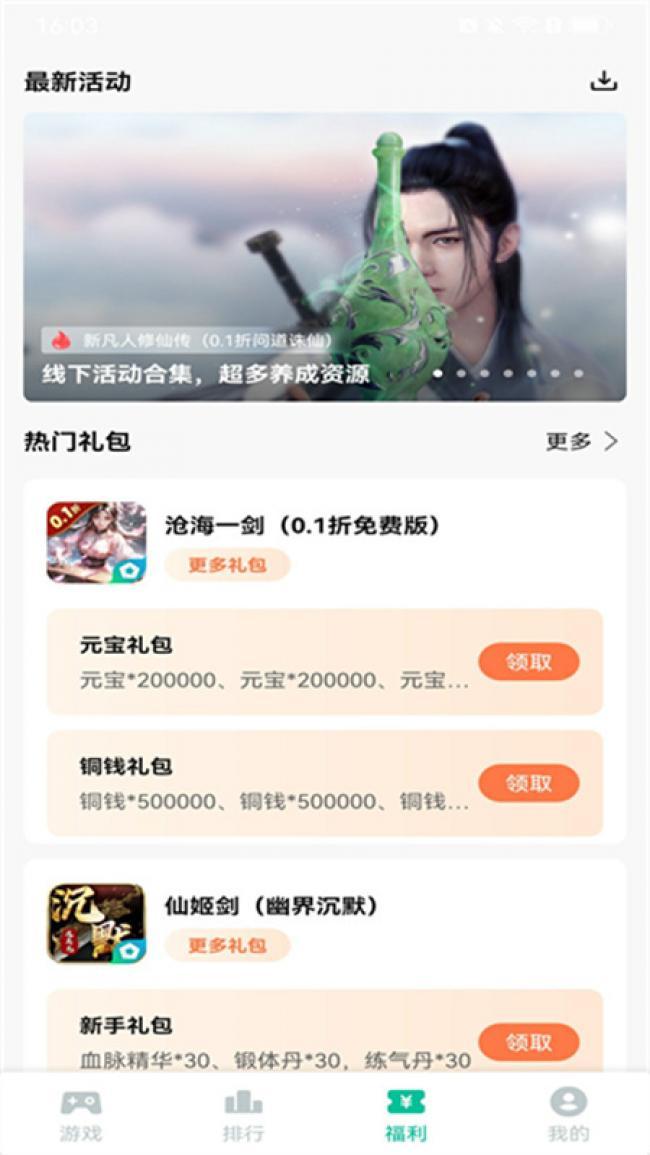This screenshot has width=650, height=1155.
Task: Open 更多 hot gift packs
Action: pos(582,441)
